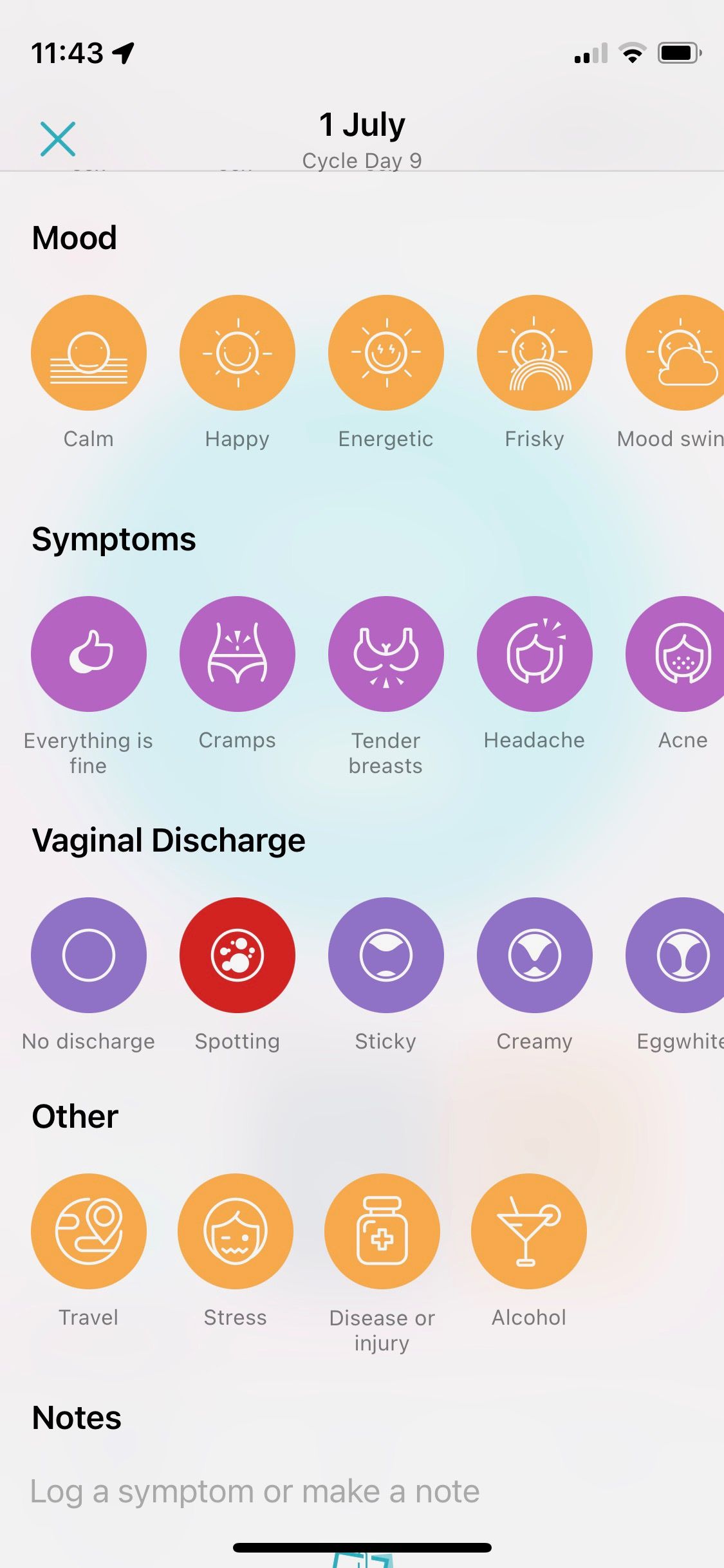Choose No discharge option
Screen dimensions: 724x1568
[89, 955]
